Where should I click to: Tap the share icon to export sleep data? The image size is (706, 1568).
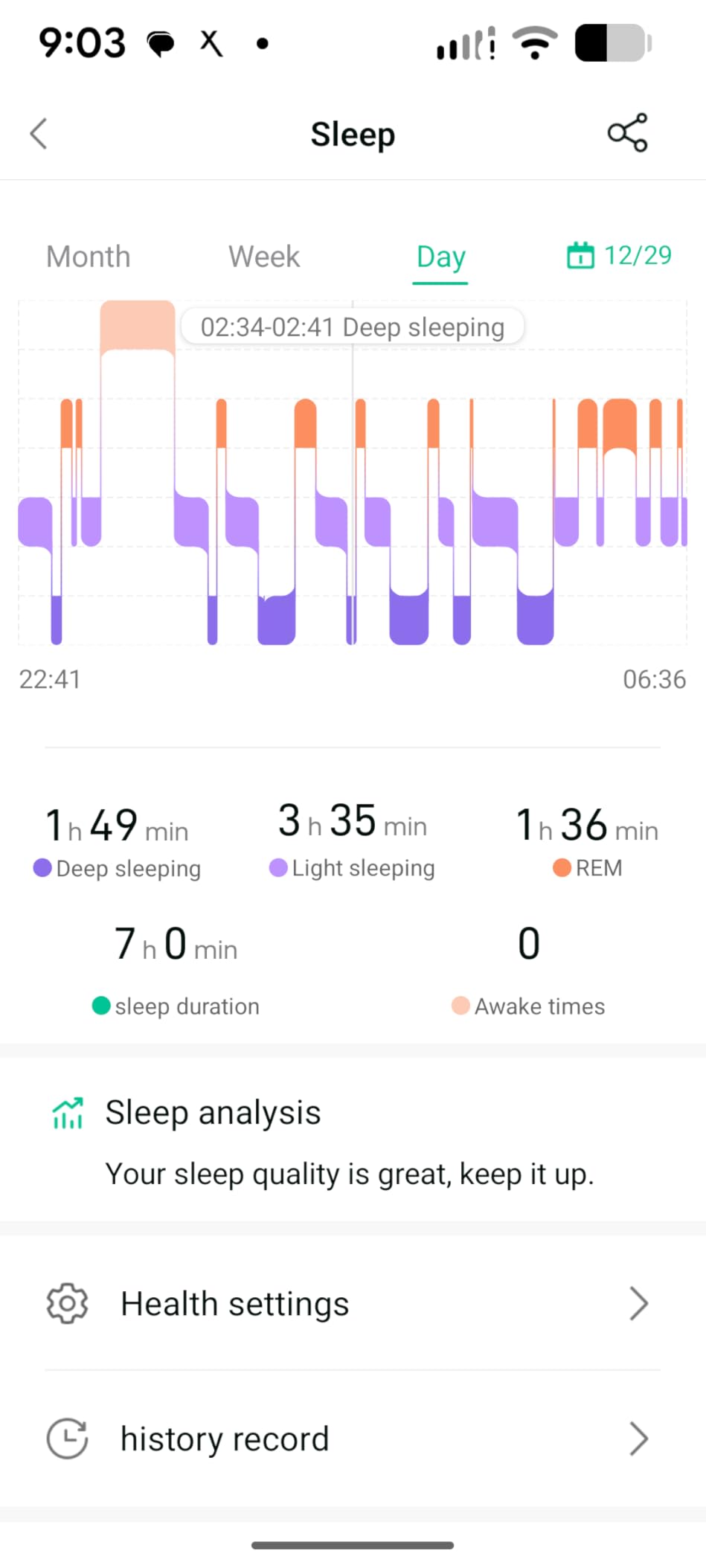(x=627, y=134)
